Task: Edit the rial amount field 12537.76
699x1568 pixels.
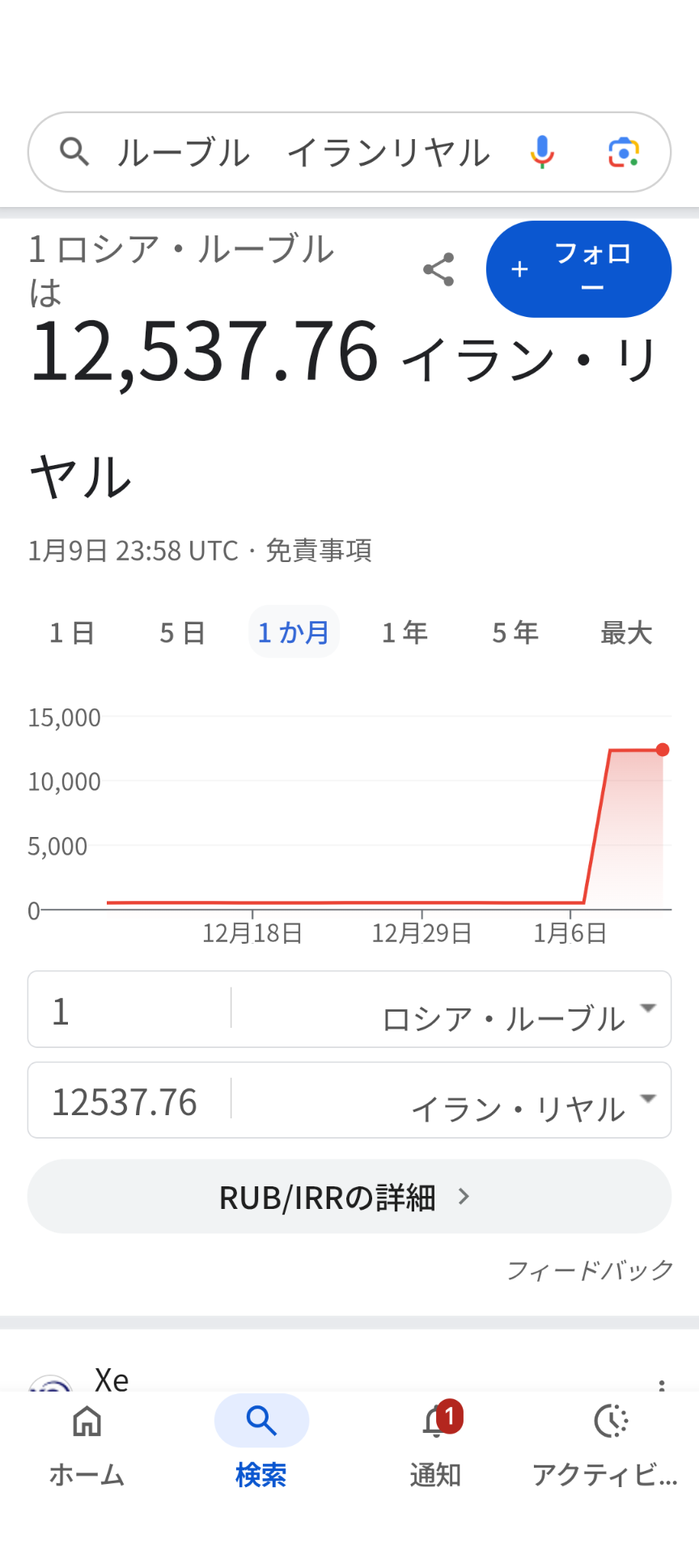Action: coord(129,1101)
